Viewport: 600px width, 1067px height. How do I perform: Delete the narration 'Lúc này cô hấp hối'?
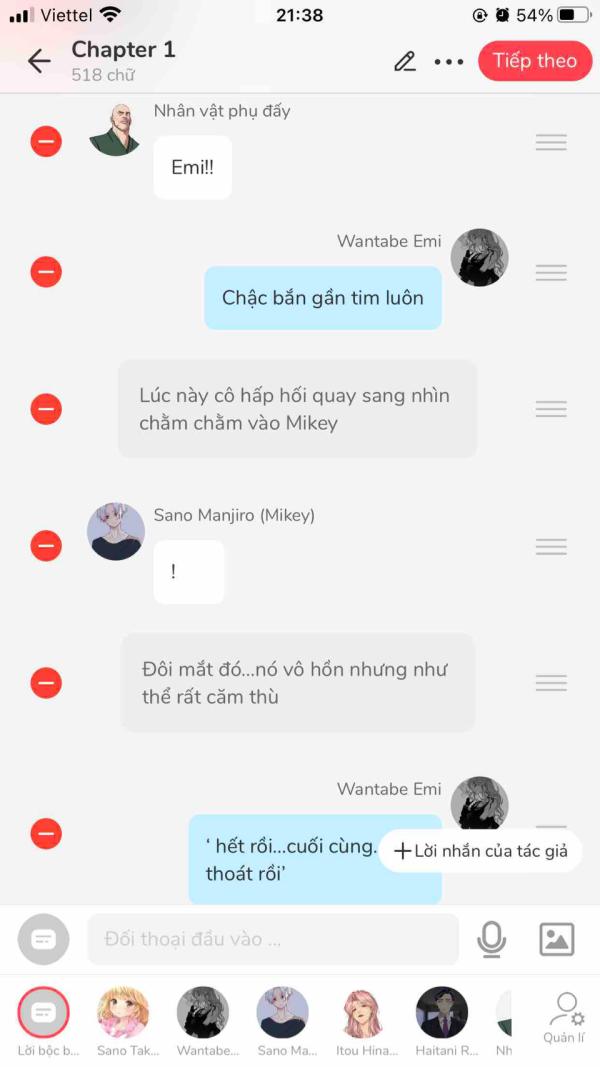pos(46,409)
